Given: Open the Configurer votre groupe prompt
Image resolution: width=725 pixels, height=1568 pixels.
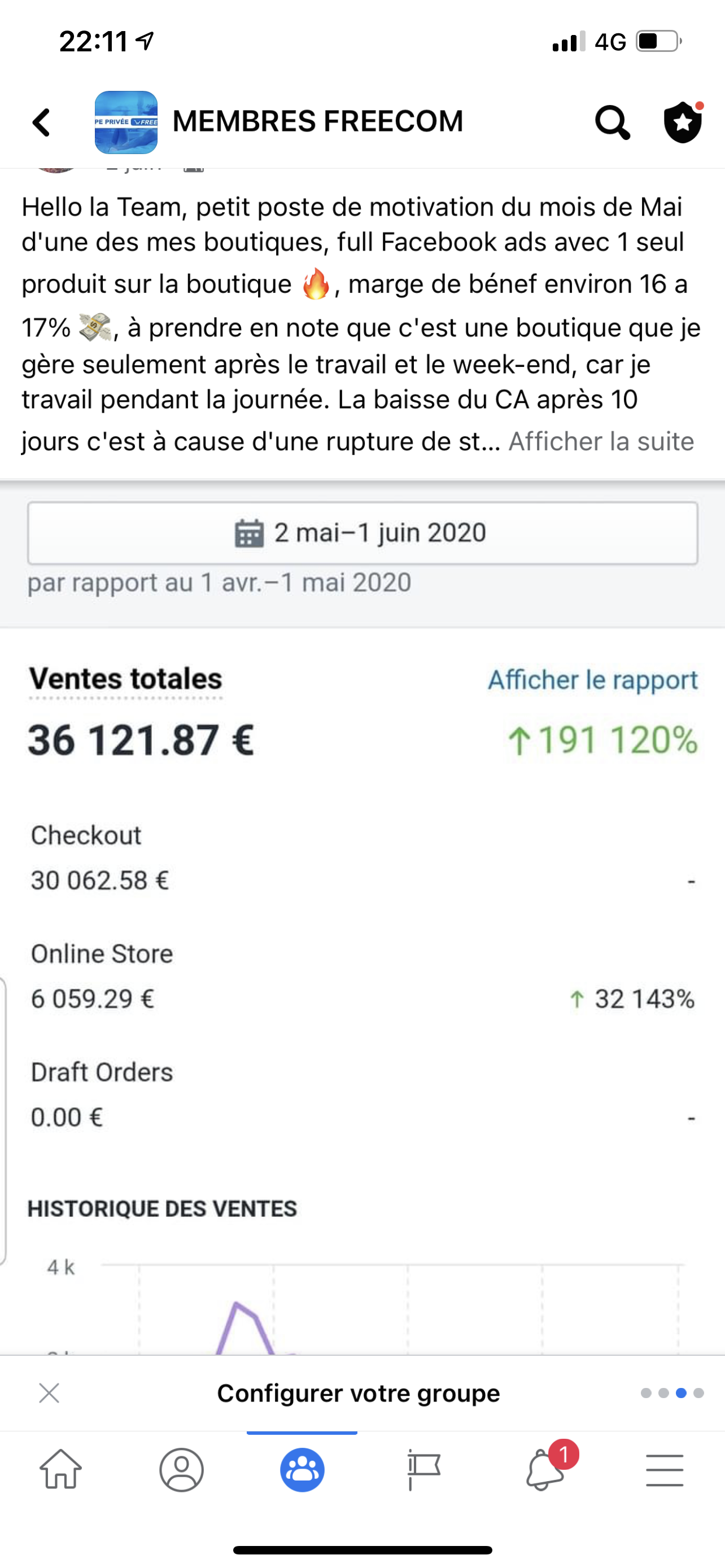Looking at the screenshot, I should pyautogui.click(x=359, y=1392).
